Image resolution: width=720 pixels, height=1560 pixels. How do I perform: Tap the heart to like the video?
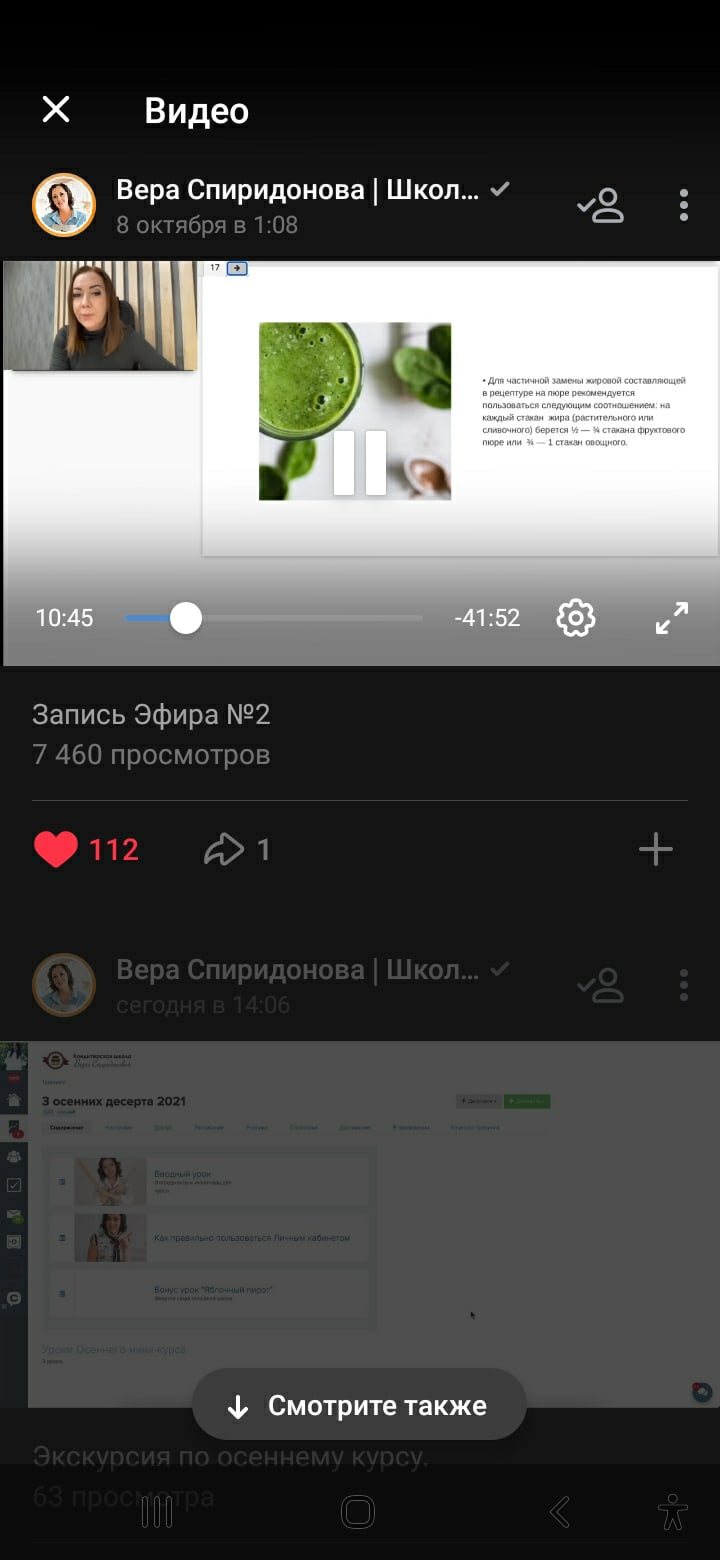tap(55, 849)
